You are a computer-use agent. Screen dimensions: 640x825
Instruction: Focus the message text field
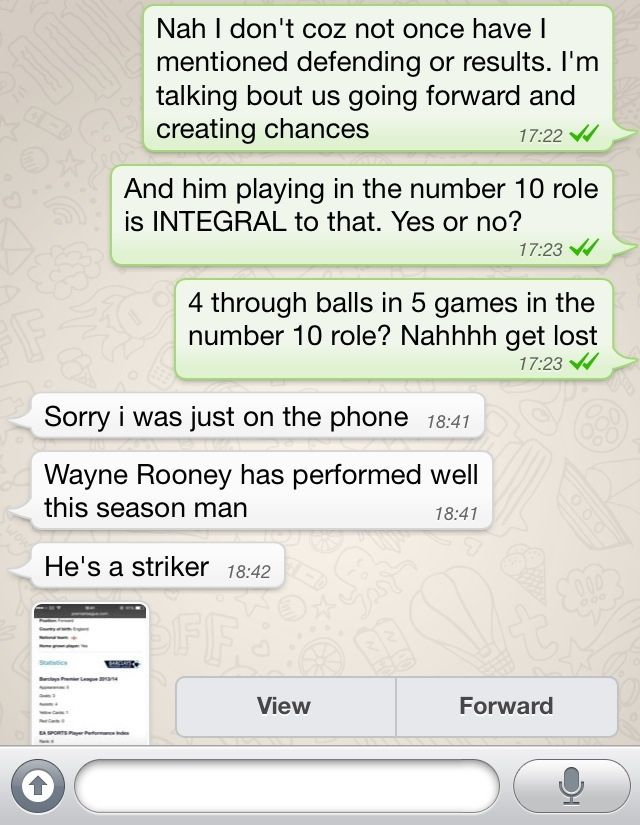(x=285, y=786)
